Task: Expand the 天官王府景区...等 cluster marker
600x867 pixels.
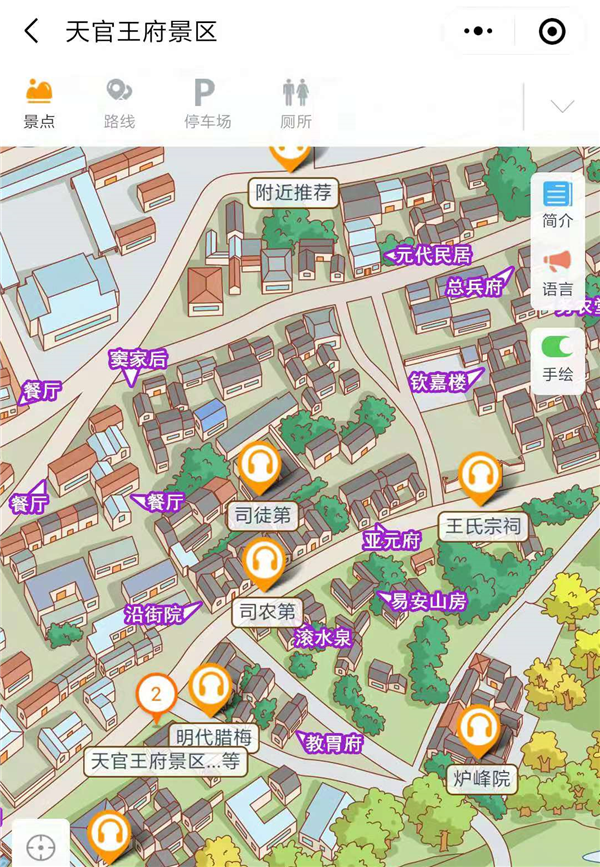Action: pyautogui.click(x=156, y=695)
